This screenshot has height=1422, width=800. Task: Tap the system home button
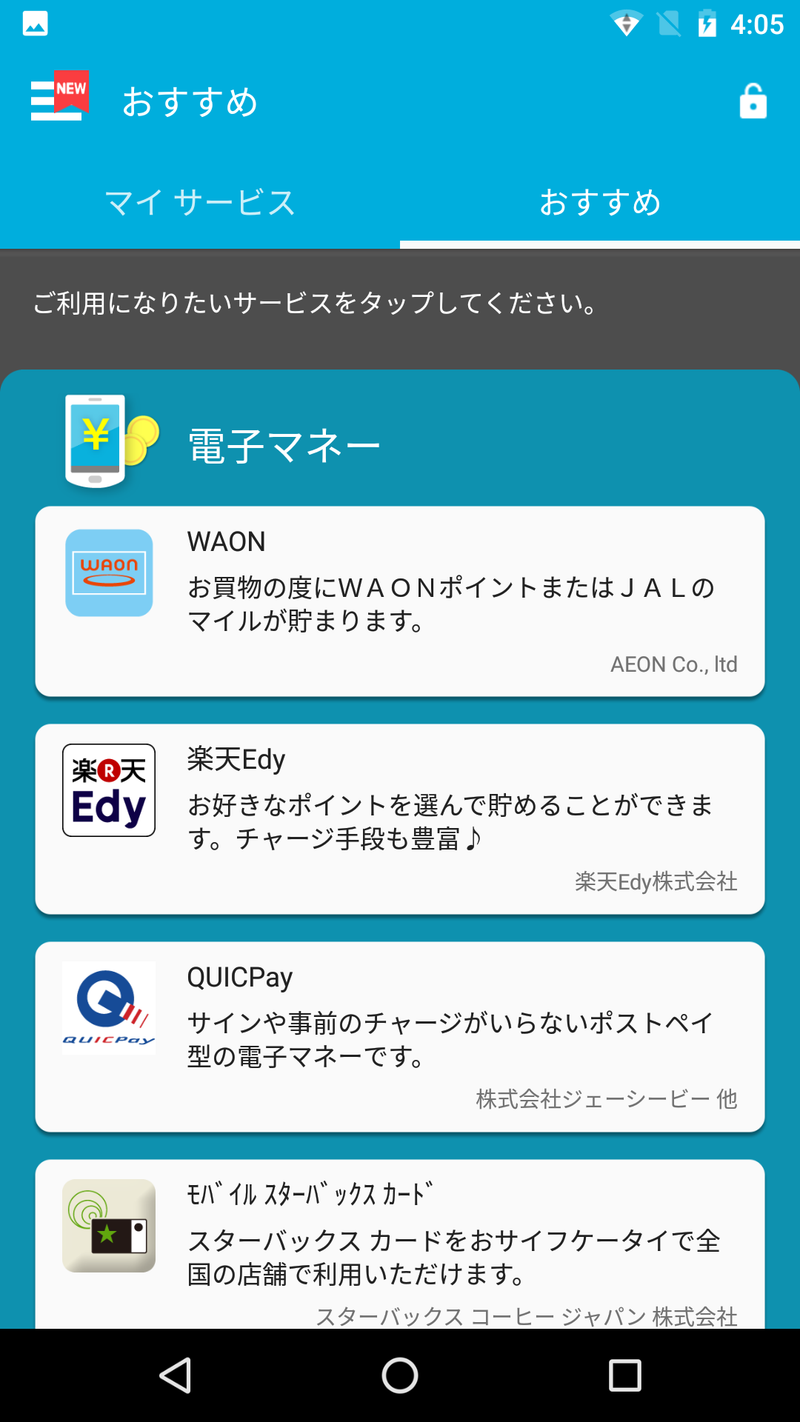(400, 1375)
